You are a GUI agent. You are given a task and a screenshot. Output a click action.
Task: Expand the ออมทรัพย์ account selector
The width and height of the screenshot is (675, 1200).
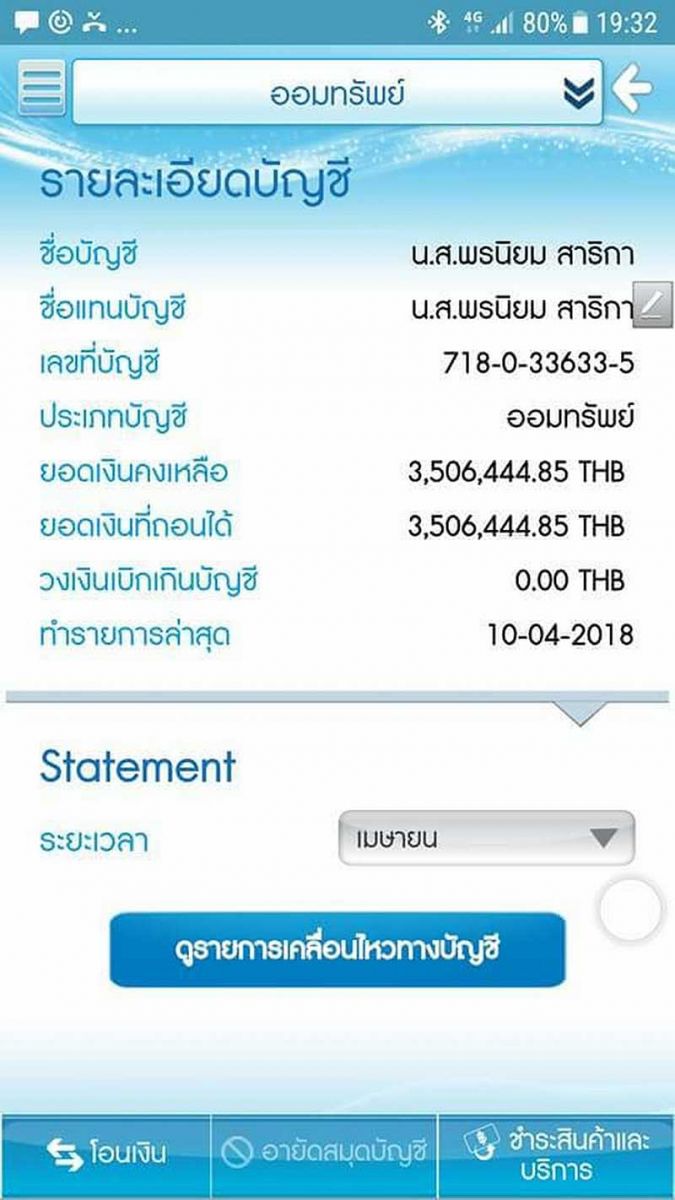pyautogui.click(x=338, y=93)
